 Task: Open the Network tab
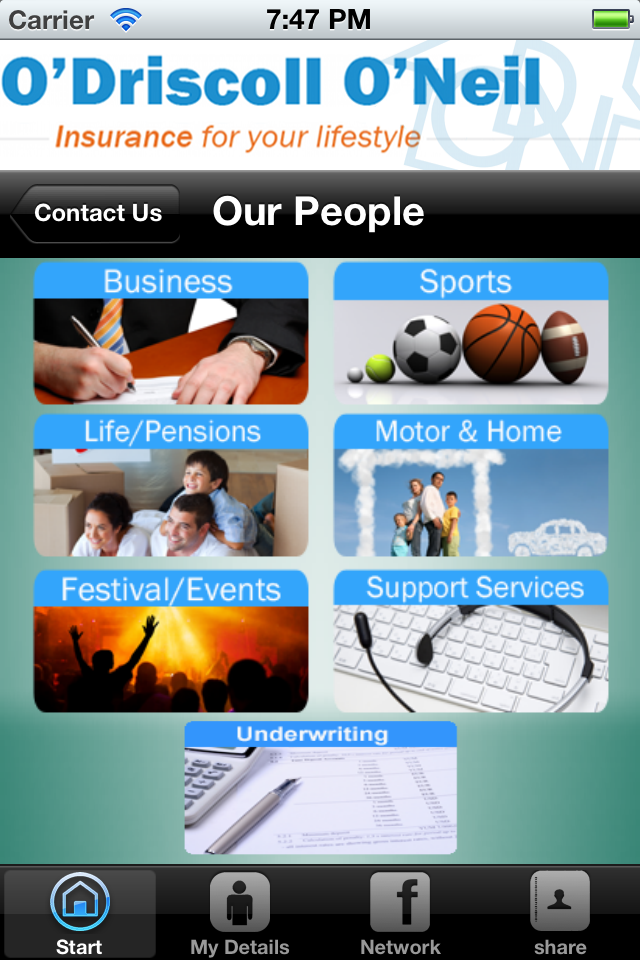coord(400,914)
